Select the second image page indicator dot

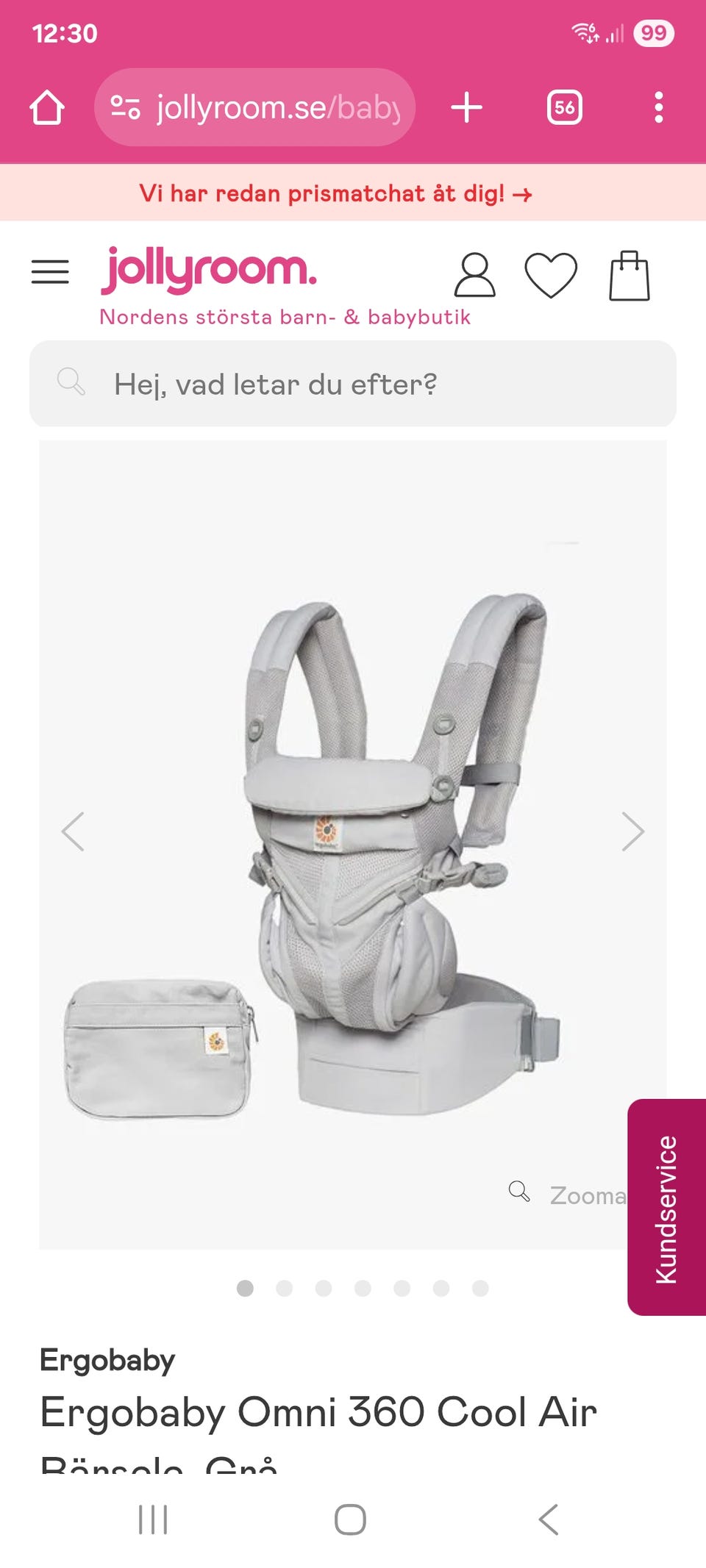tap(285, 1288)
